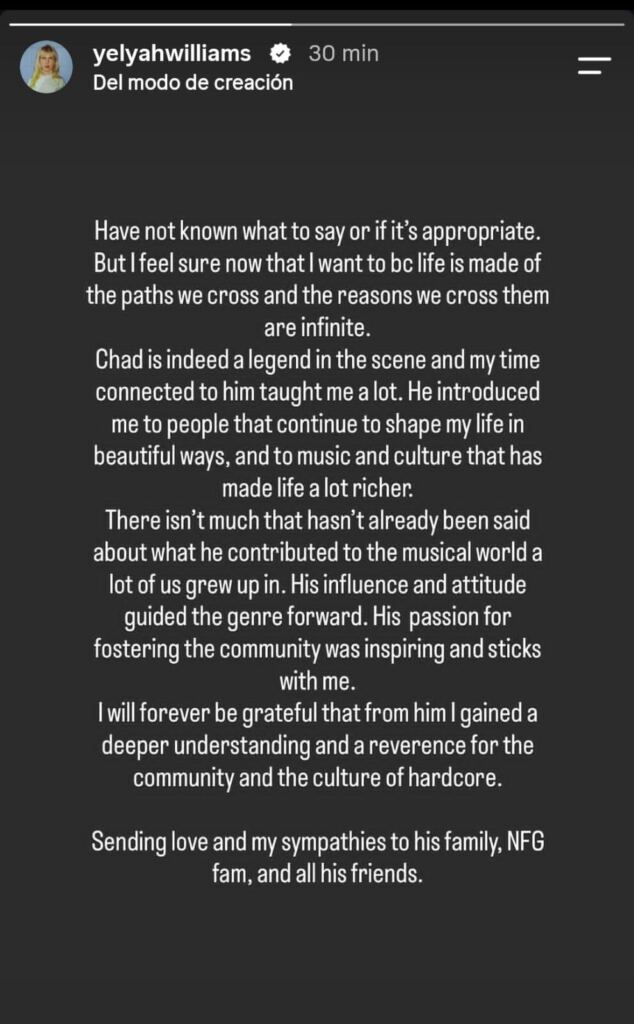This screenshot has width=634, height=1024.
Task: Tap the 'Del modo de creación' label
Action: [x=193, y=83]
